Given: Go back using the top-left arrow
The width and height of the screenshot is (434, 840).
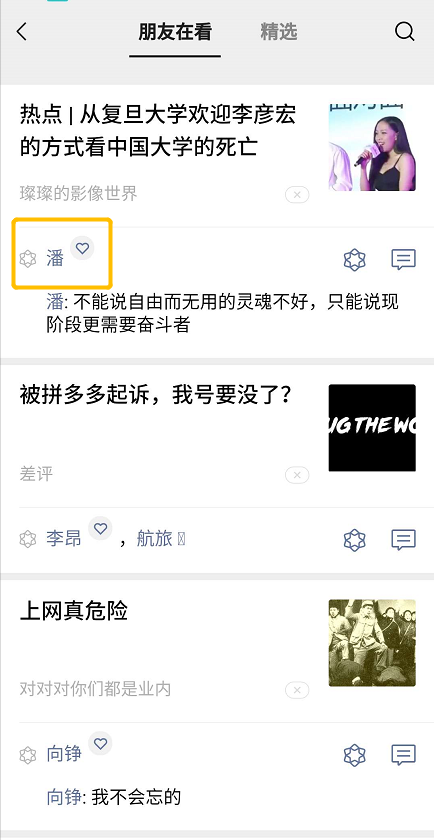Looking at the screenshot, I should tap(21, 32).
